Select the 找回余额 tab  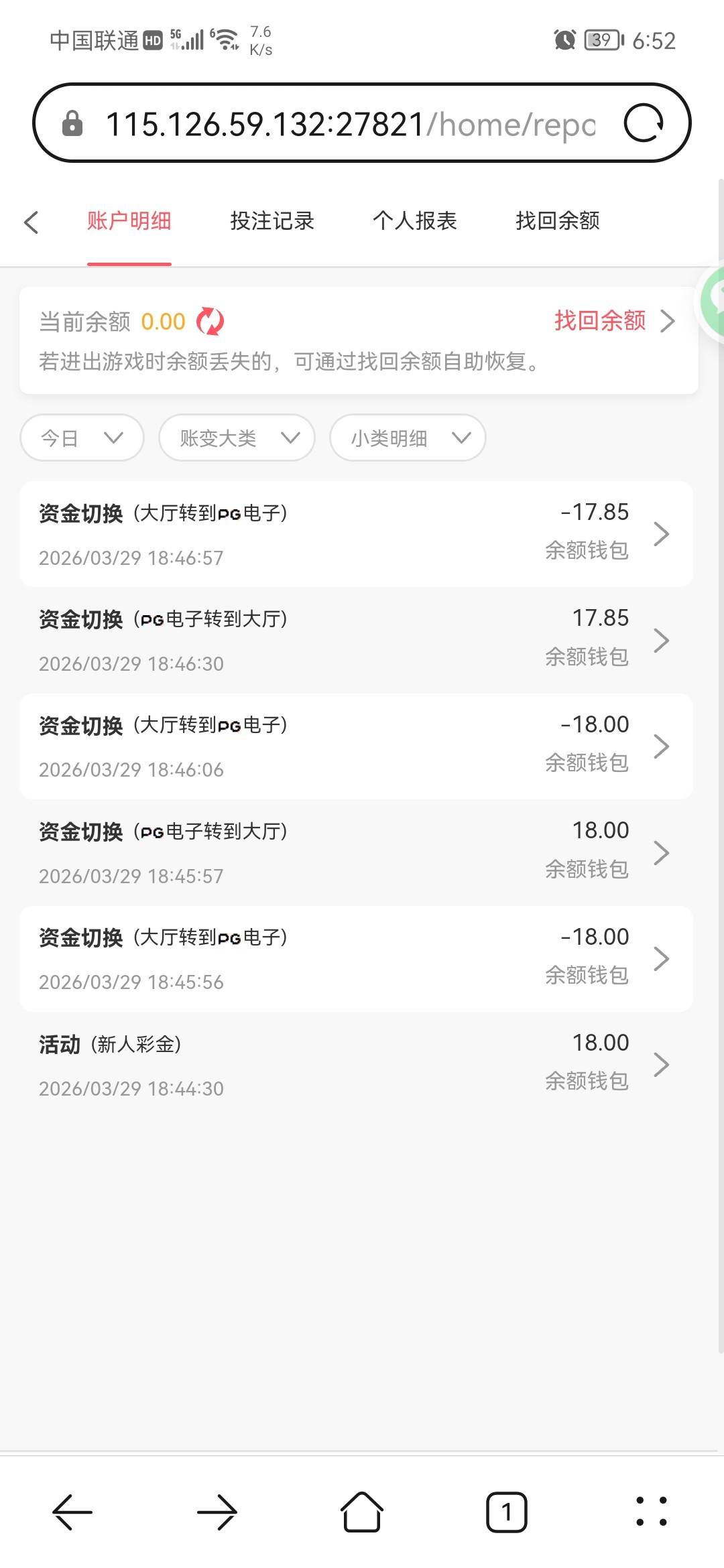click(558, 221)
